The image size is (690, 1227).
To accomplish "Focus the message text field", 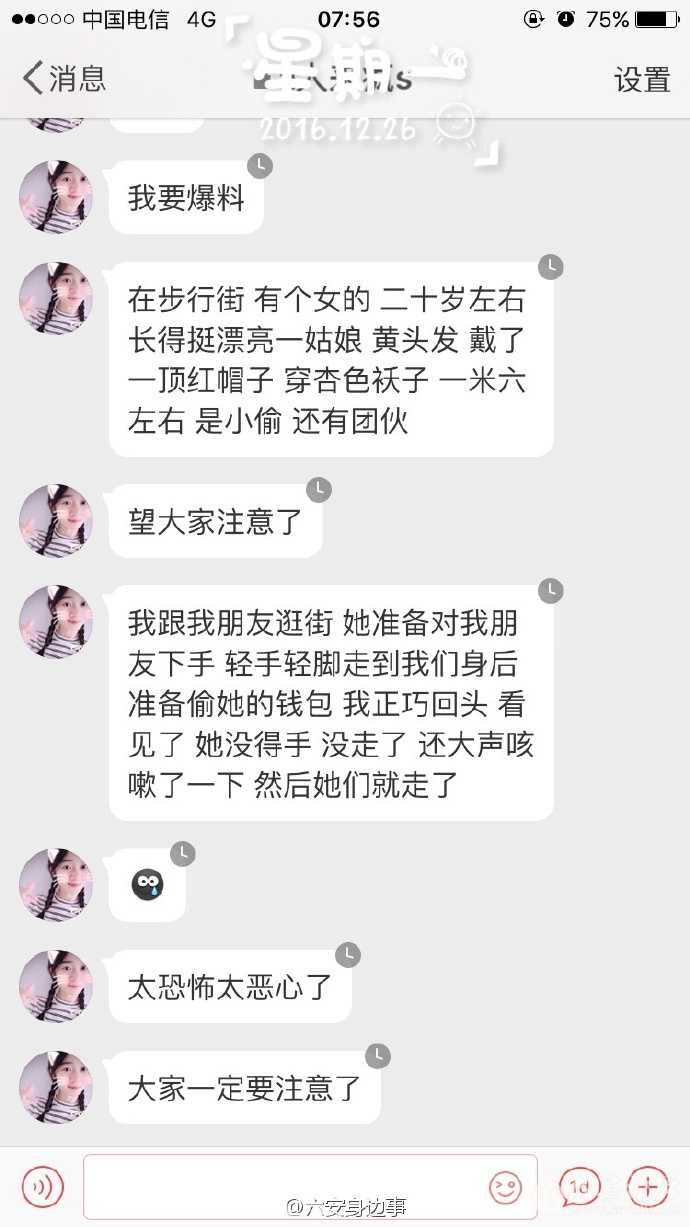I will [285, 1187].
